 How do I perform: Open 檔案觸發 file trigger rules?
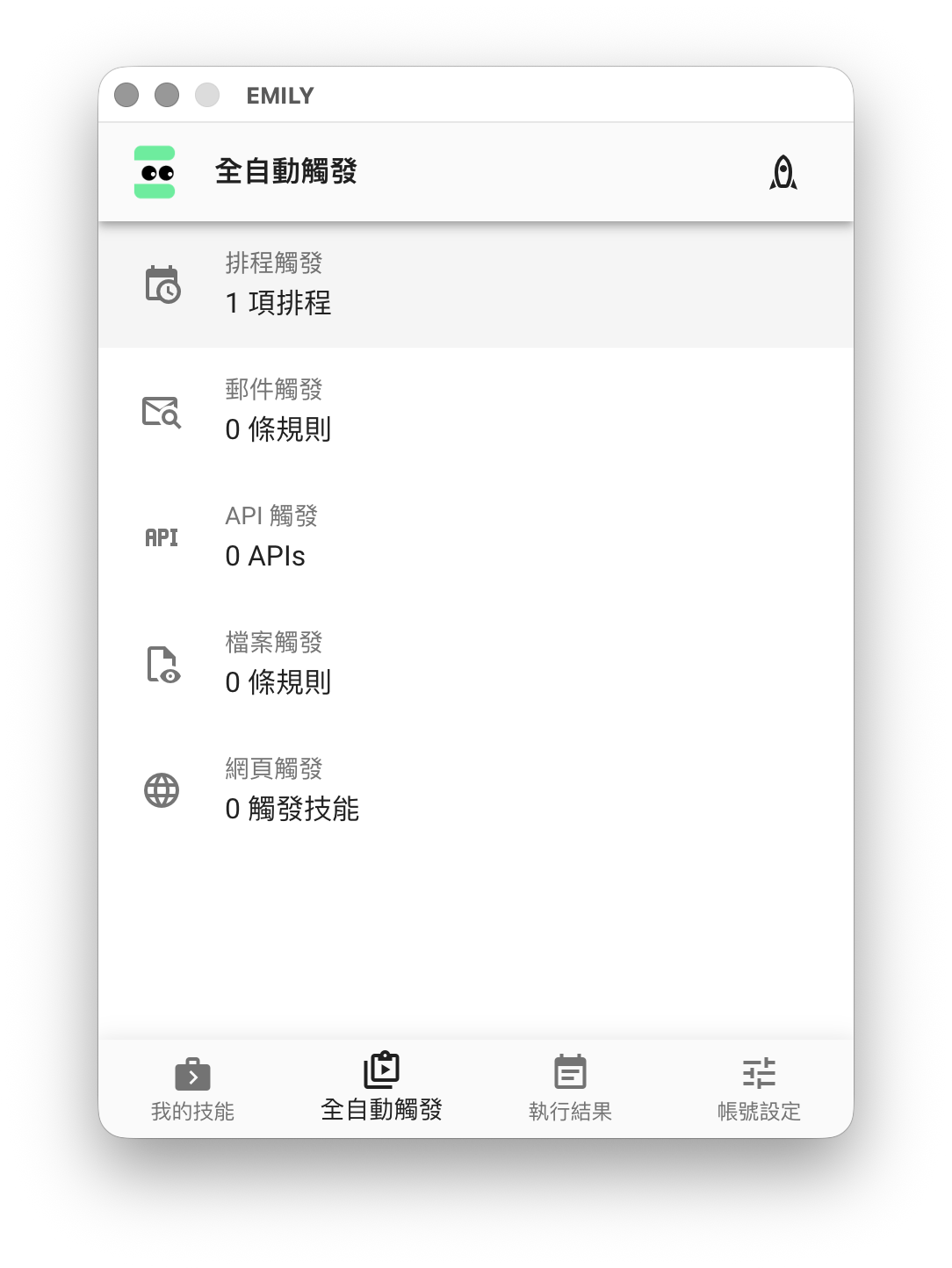(x=474, y=664)
